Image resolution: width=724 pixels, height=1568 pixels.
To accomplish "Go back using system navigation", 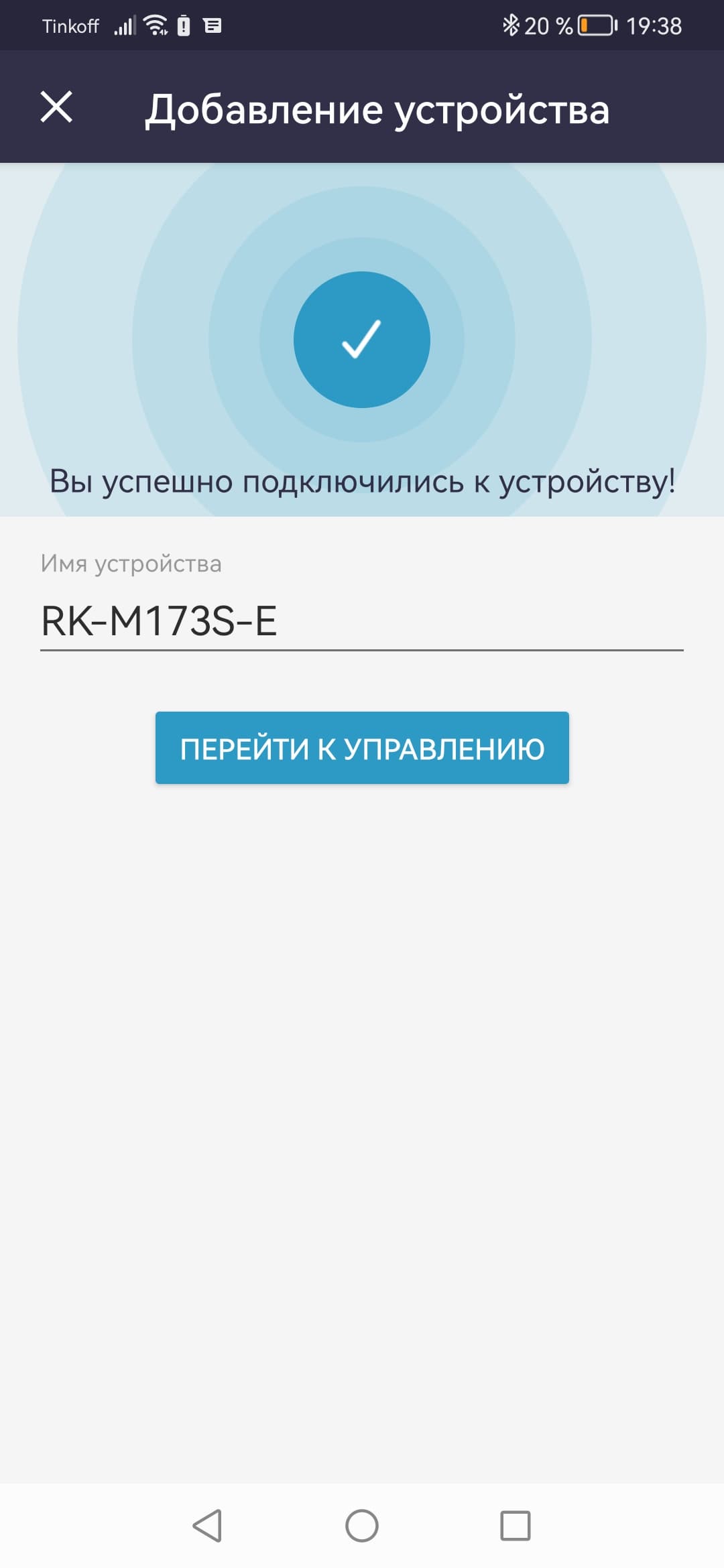I will [x=207, y=1526].
